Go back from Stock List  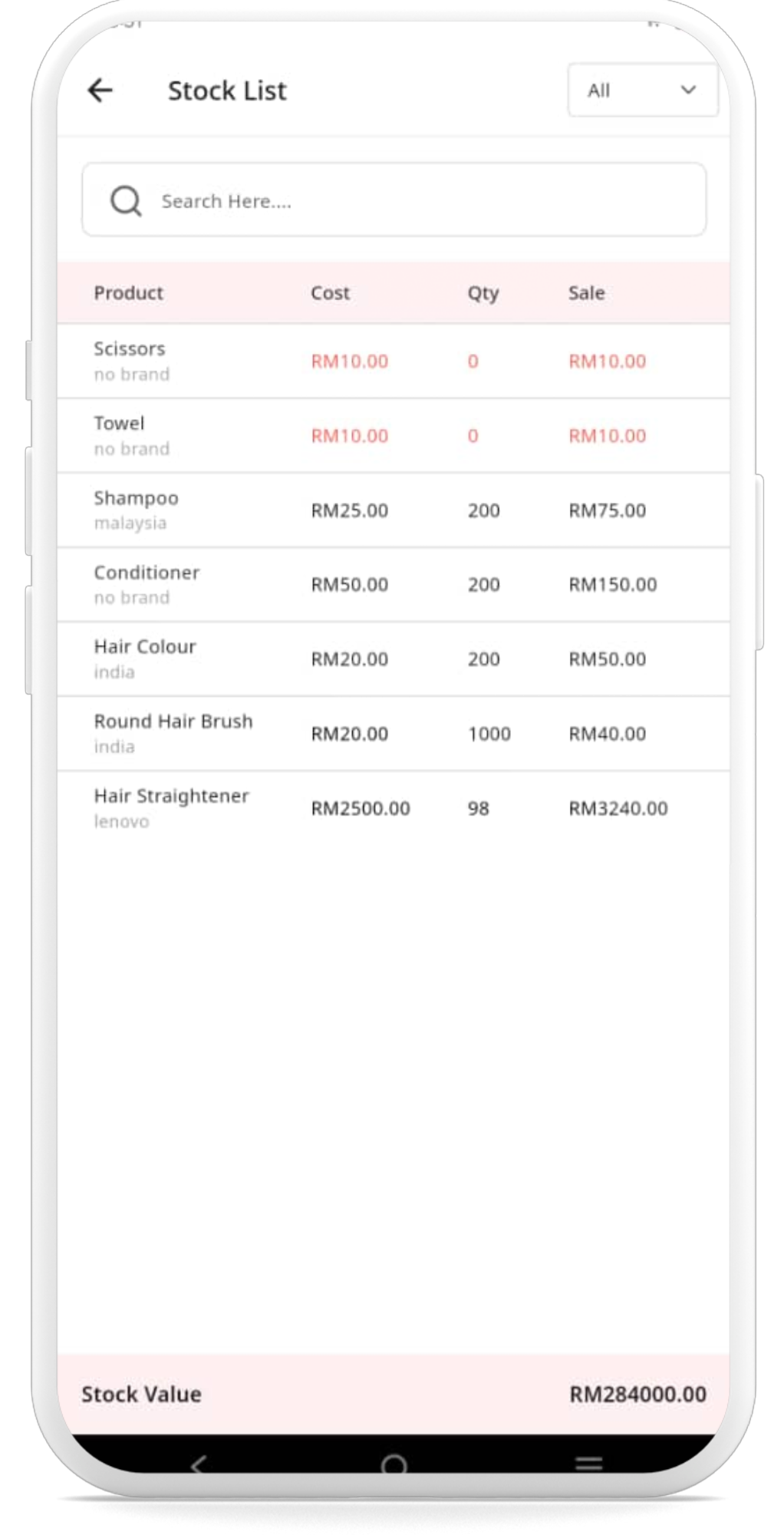pos(100,91)
